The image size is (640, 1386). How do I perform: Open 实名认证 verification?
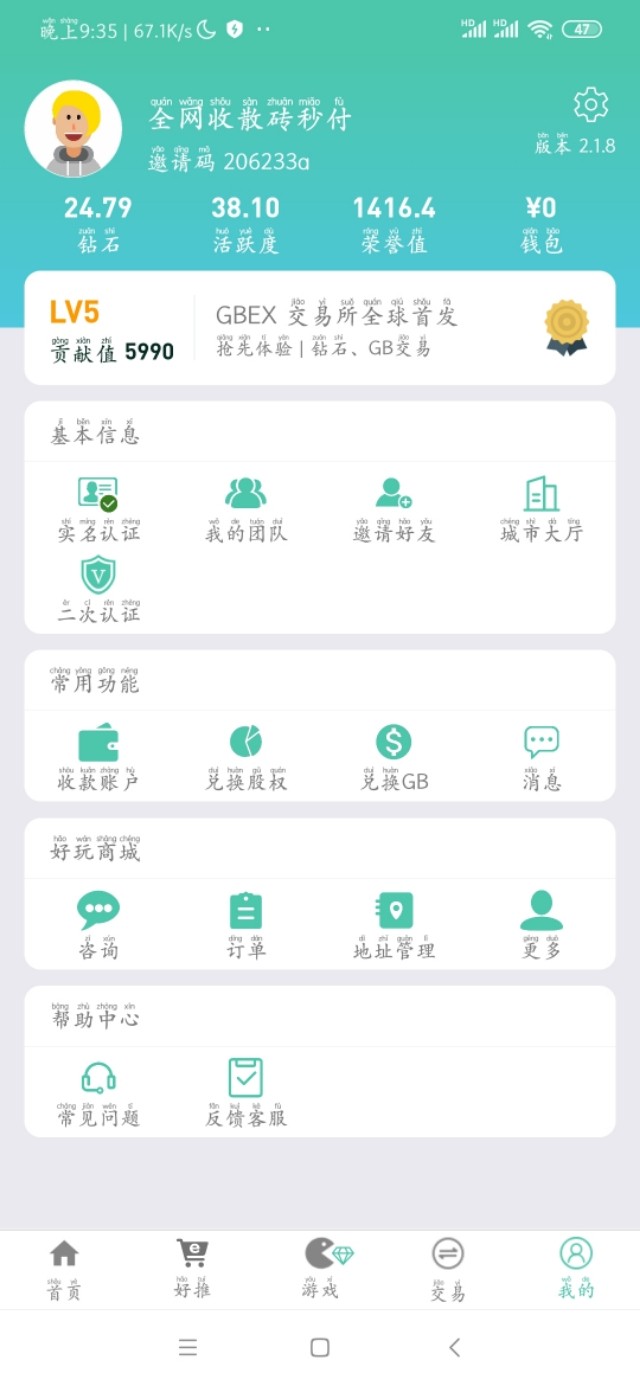pos(98,509)
